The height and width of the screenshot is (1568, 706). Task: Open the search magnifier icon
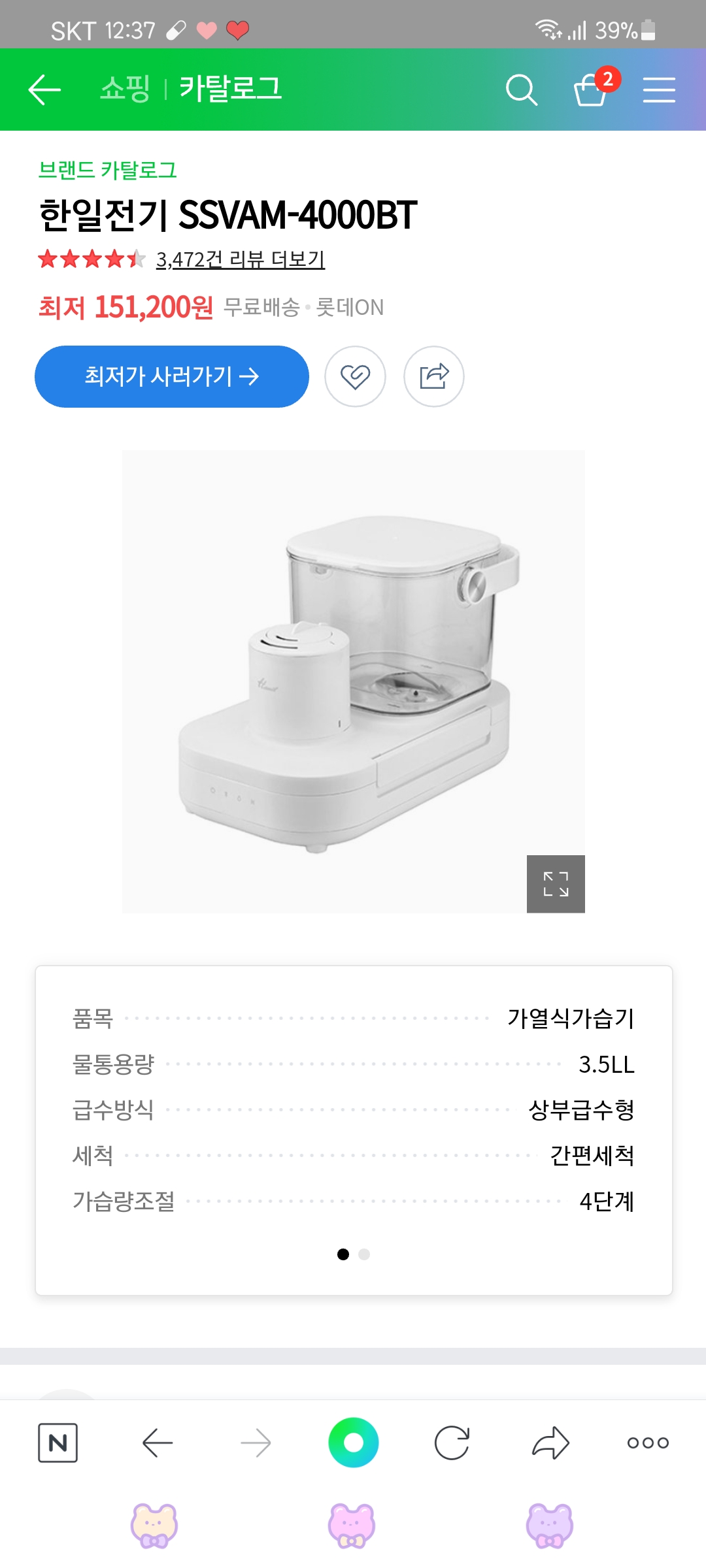point(521,90)
